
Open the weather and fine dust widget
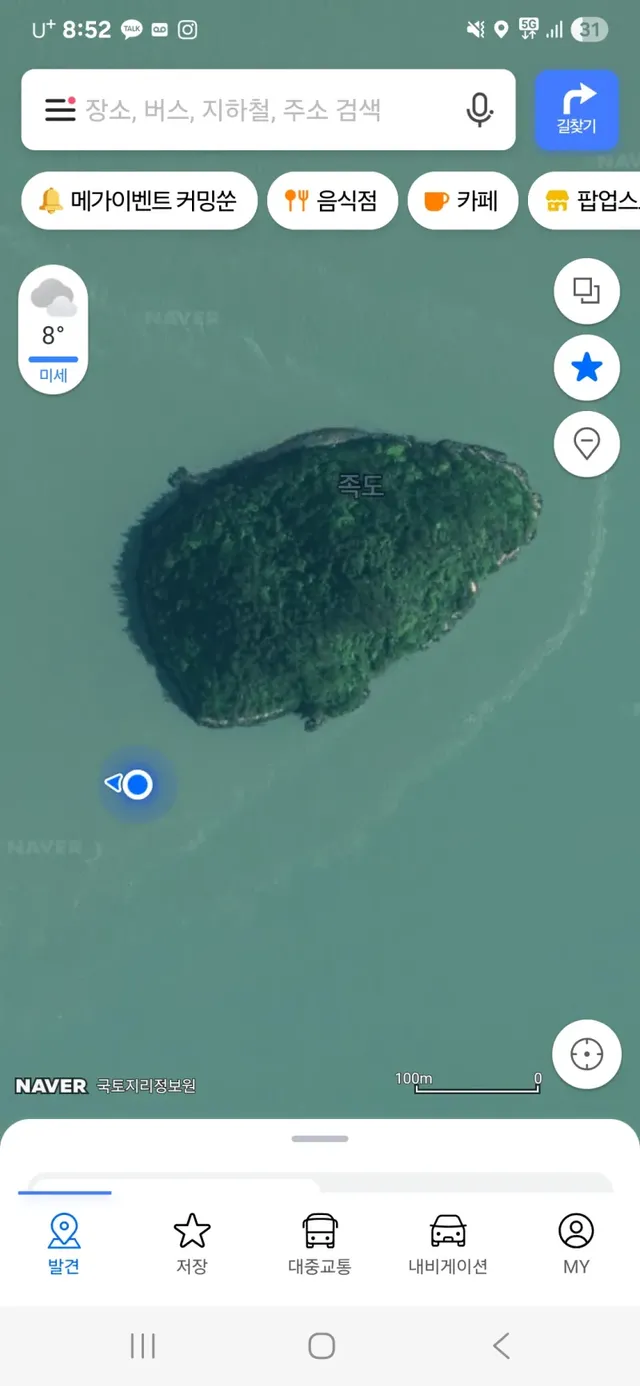(x=53, y=330)
